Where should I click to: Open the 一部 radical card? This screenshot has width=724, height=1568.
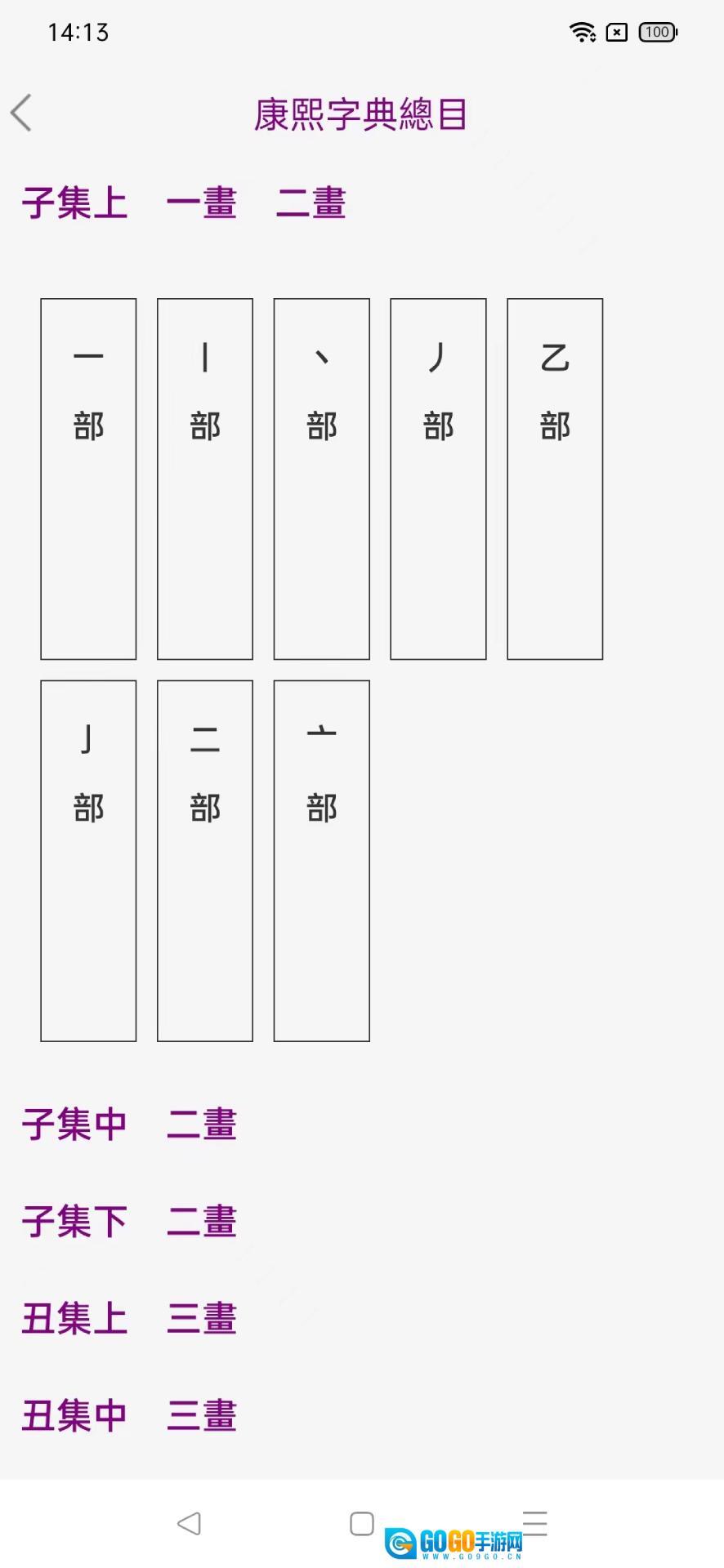point(88,479)
